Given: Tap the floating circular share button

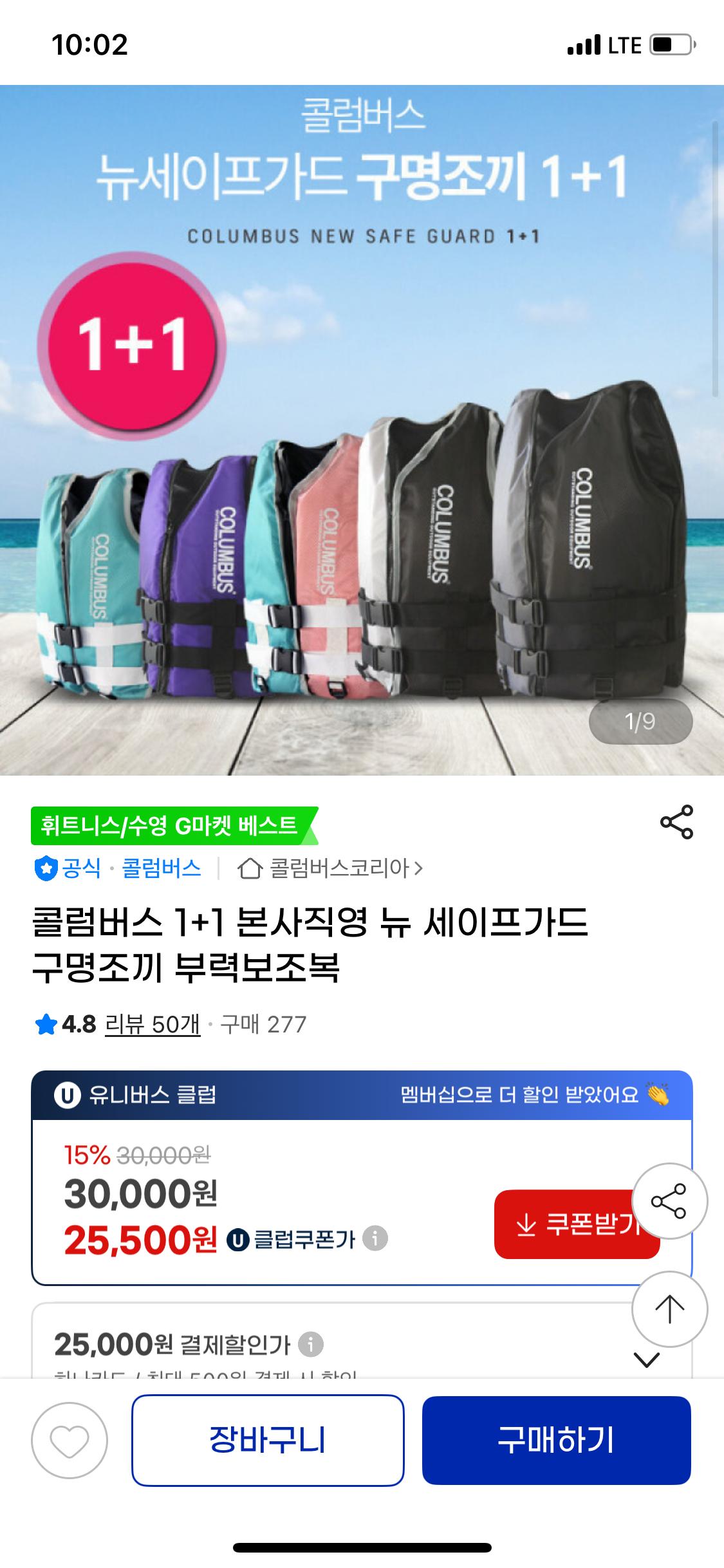Looking at the screenshot, I should click(x=669, y=1201).
